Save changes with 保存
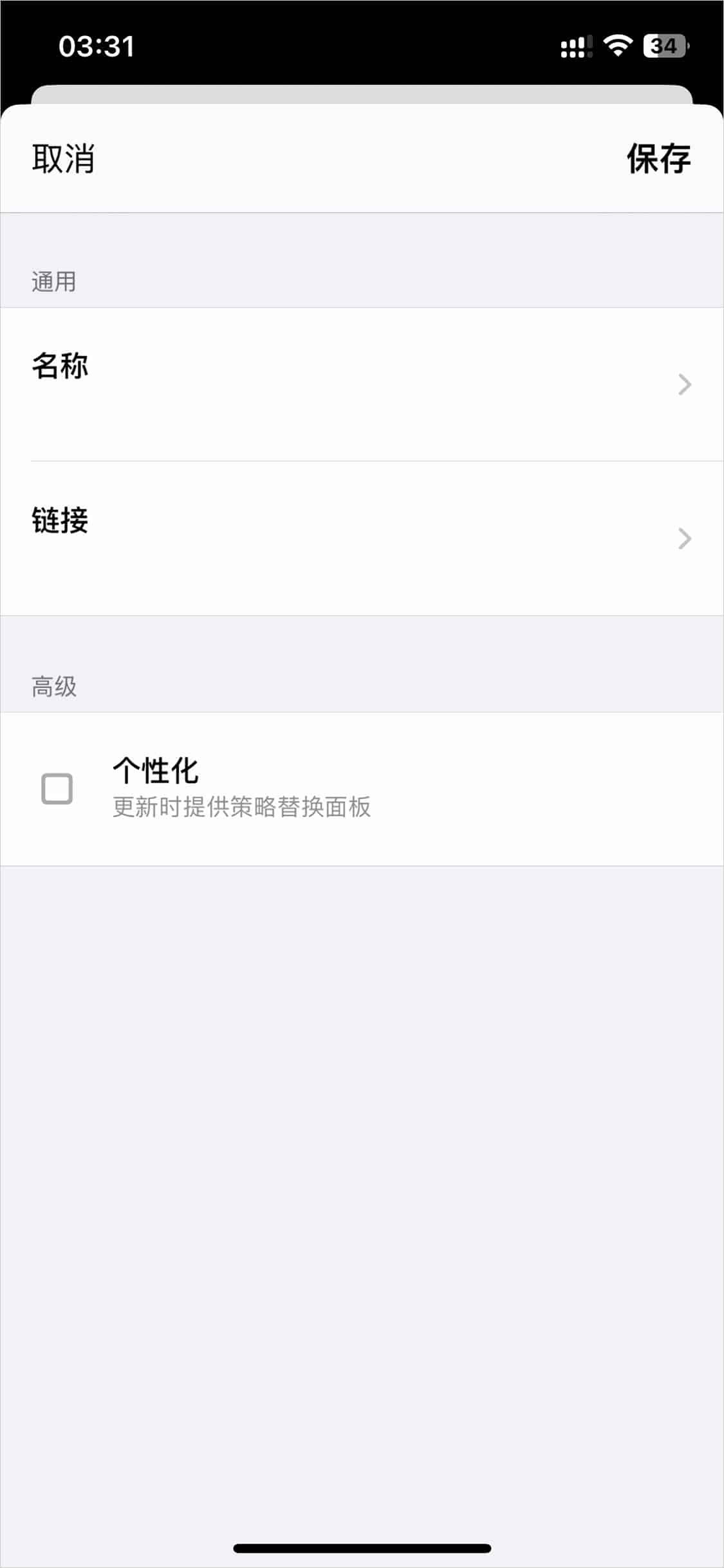The image size is (724, 1568). [659, 158]
